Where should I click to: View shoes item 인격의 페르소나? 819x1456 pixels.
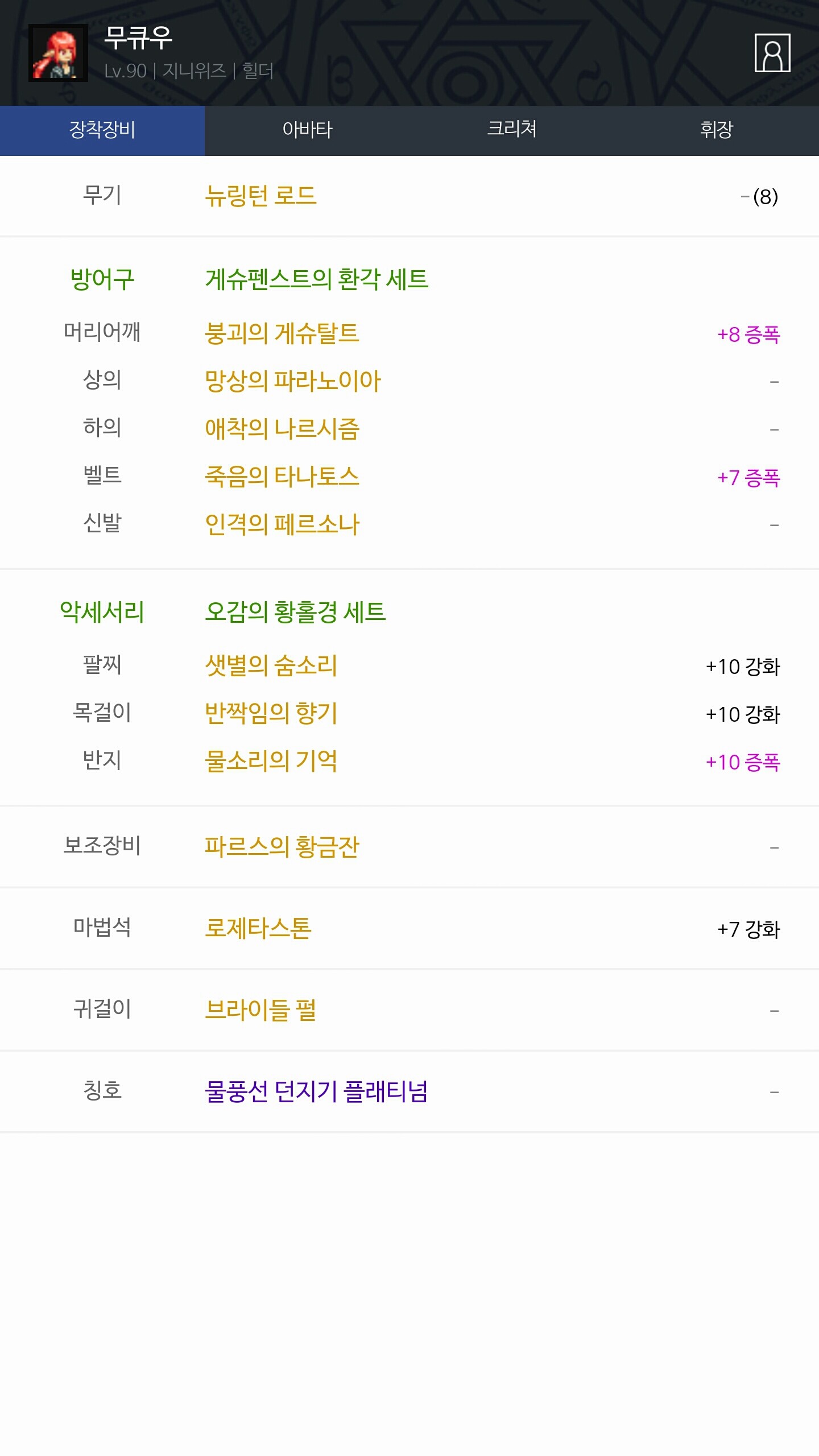tap(282, 525)
